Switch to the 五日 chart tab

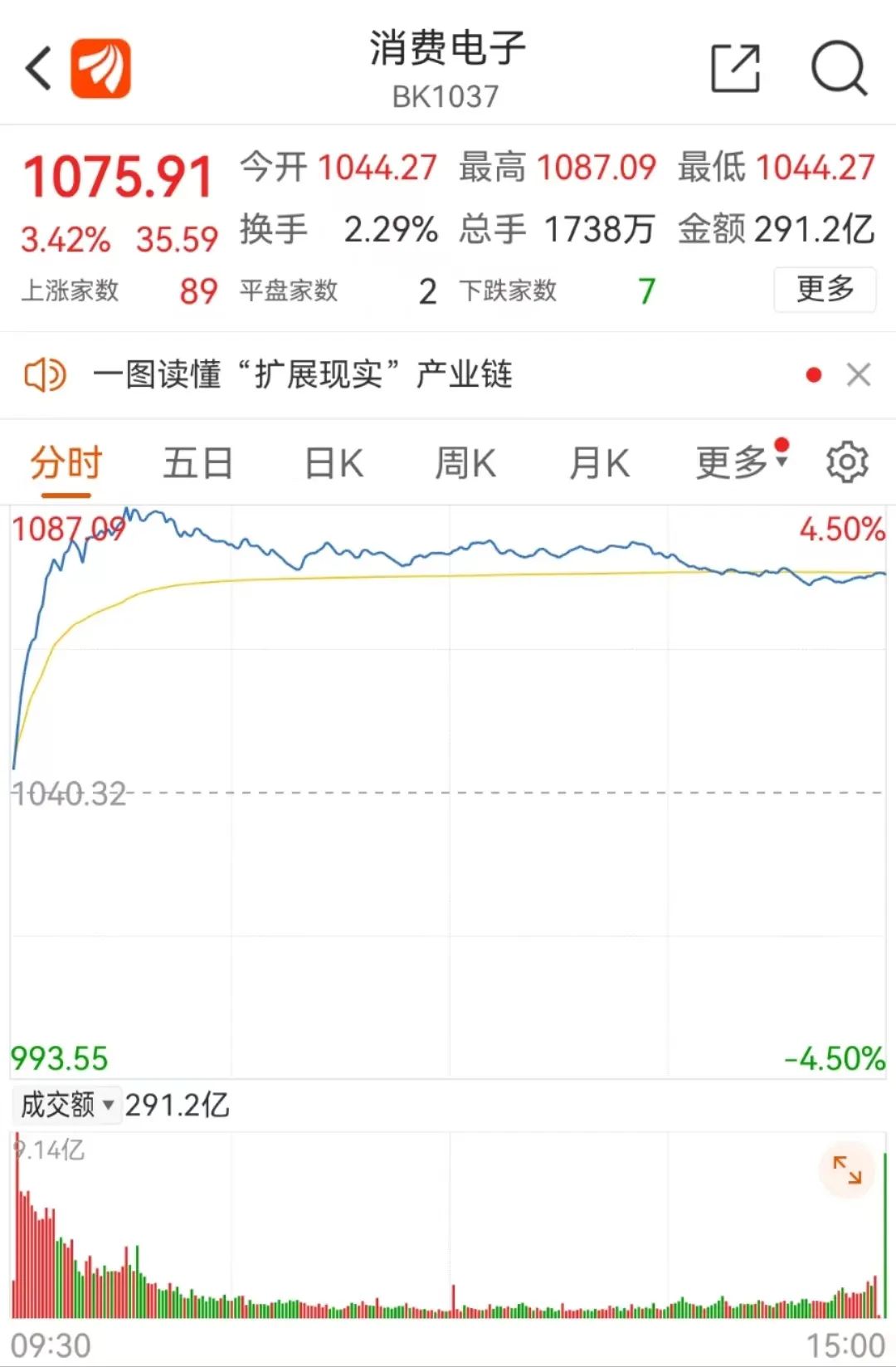tap(197, 463)
